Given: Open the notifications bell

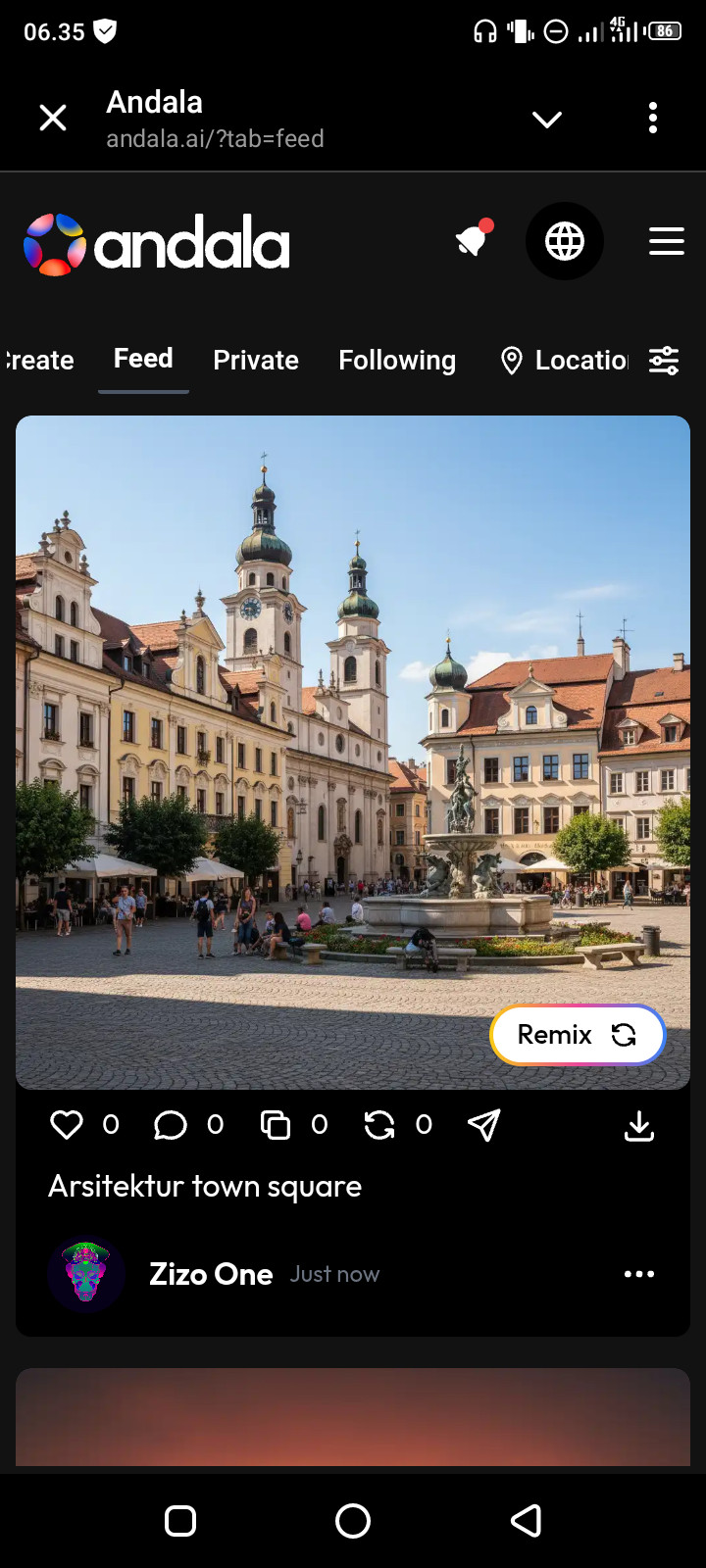Looking at the screenshot, I should (x=473, y=240).
